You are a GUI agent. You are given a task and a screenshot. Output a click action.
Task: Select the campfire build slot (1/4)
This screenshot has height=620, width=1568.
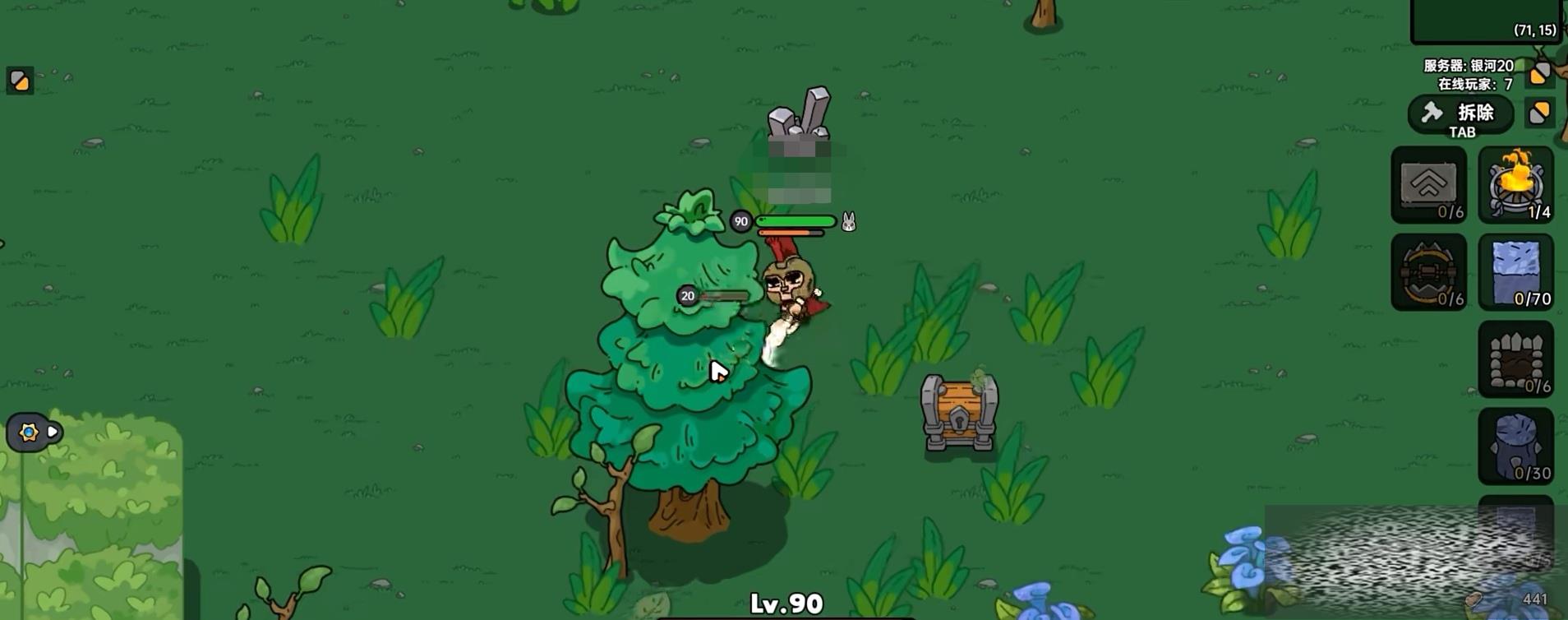tap(1515, 185)
